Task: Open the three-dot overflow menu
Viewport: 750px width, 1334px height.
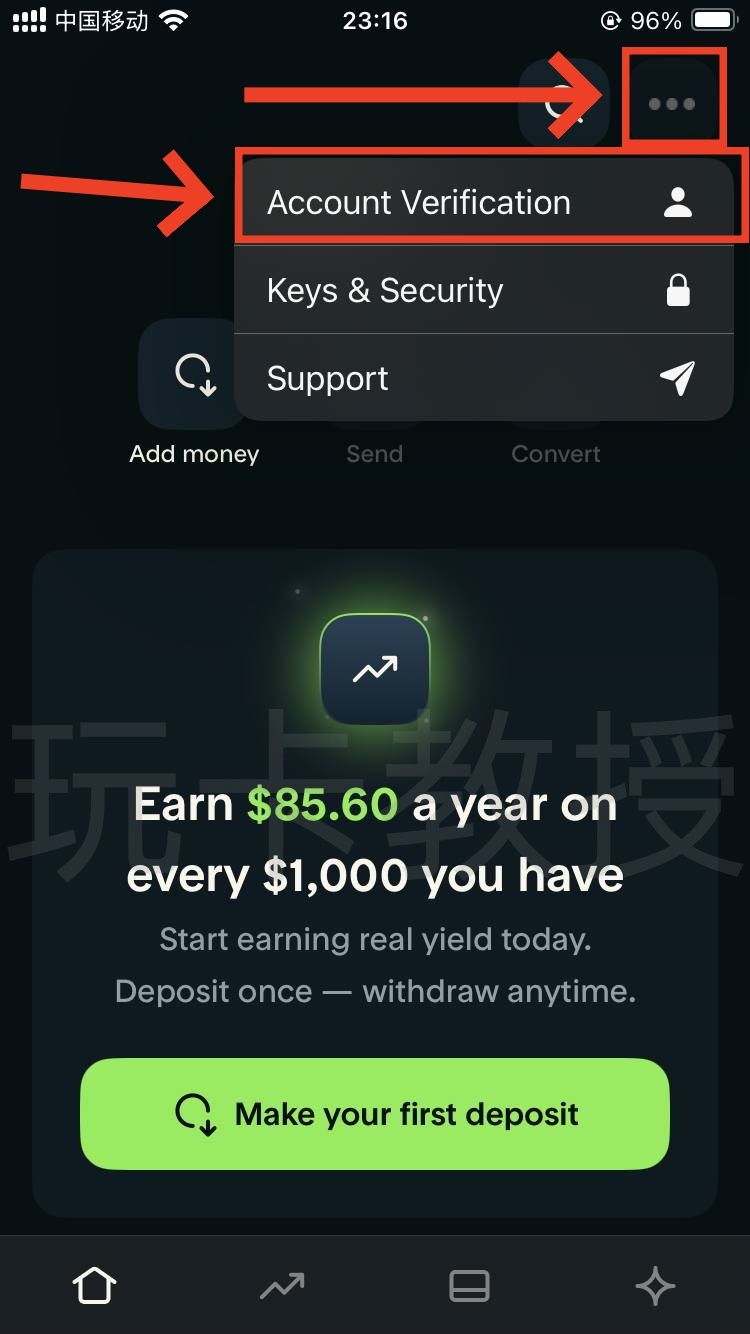Action: 671,103
